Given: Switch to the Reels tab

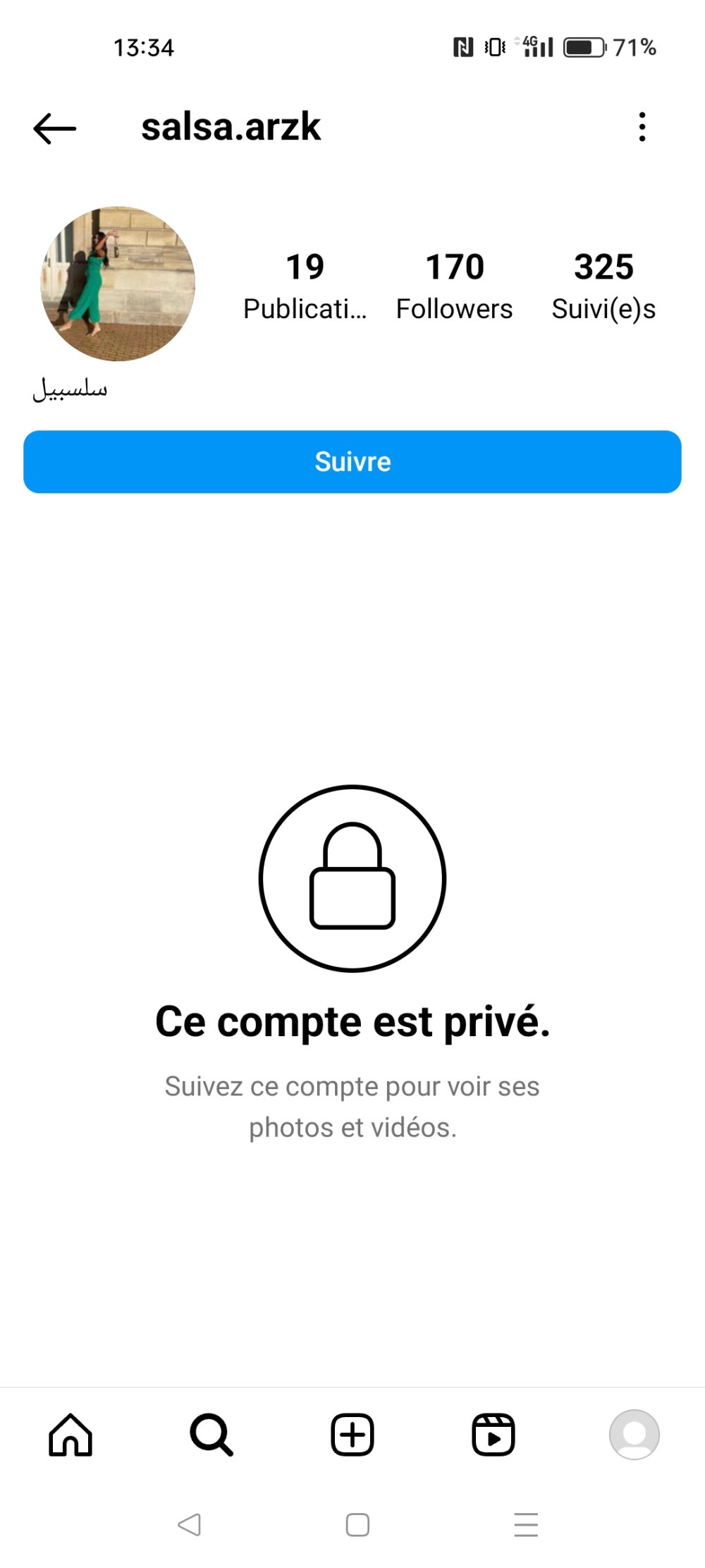Looking at the screenshot, I should (493, 1435).
